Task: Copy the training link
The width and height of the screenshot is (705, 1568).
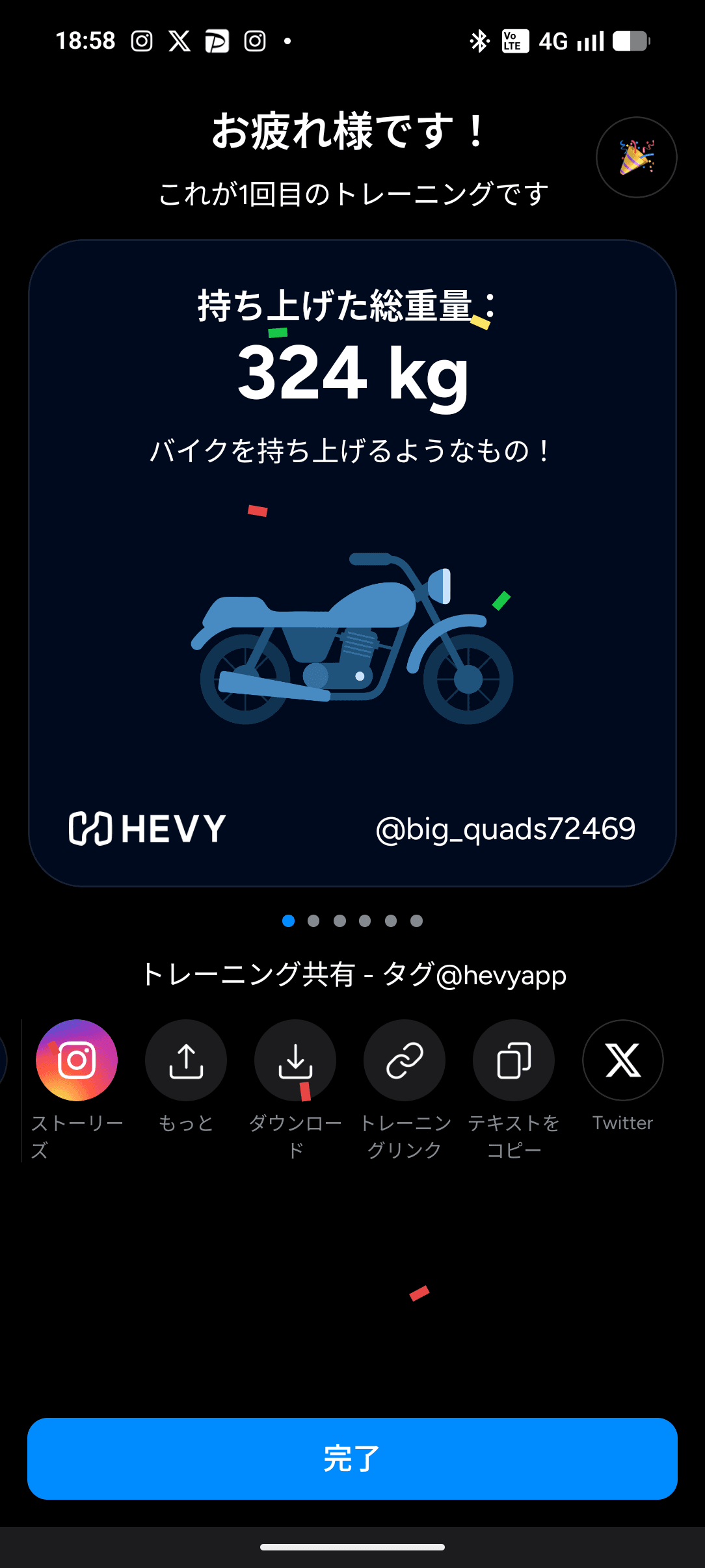Action: tap(405, 1060)
